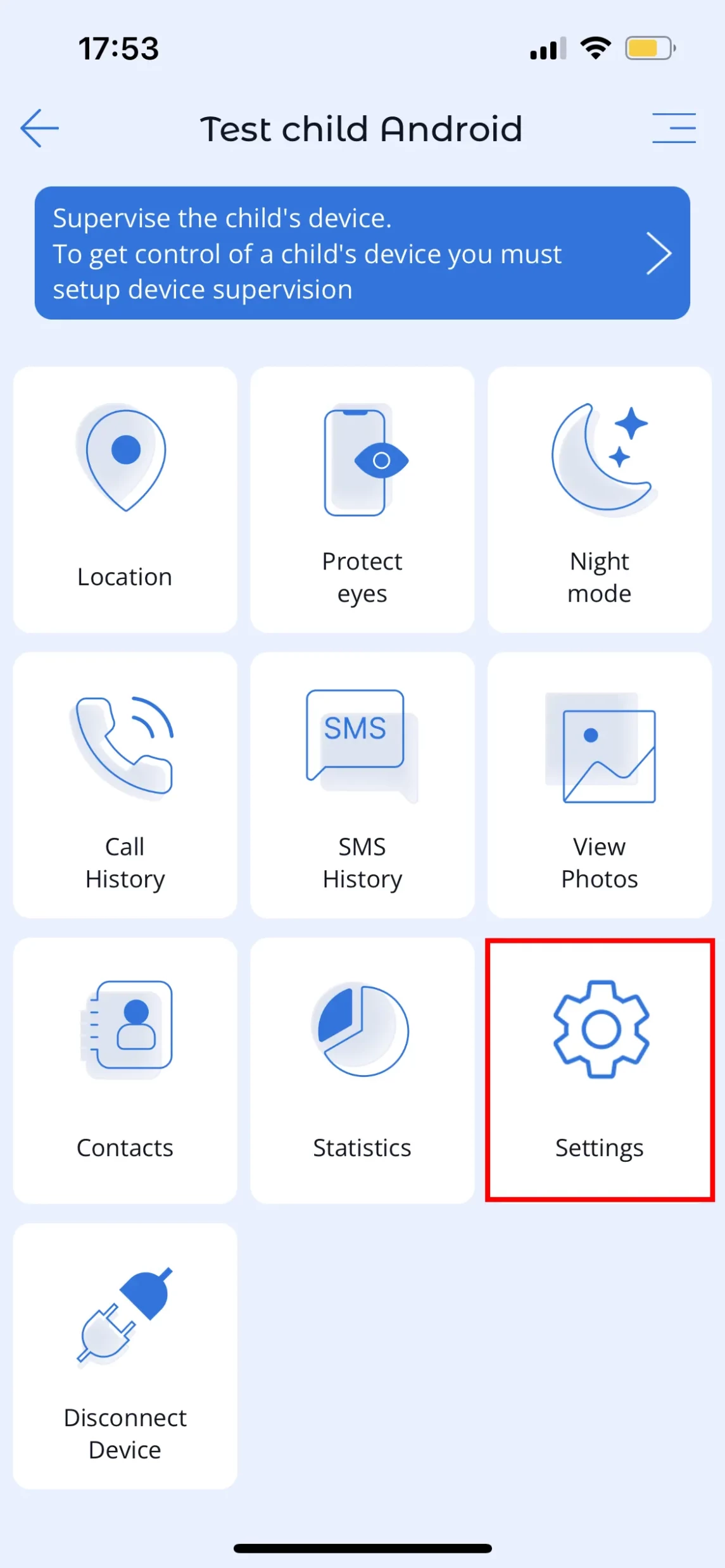The height and width of the screenshot is (1568, 725).
Task: Choose Disconnect Device
Action: click(125, 1355)
